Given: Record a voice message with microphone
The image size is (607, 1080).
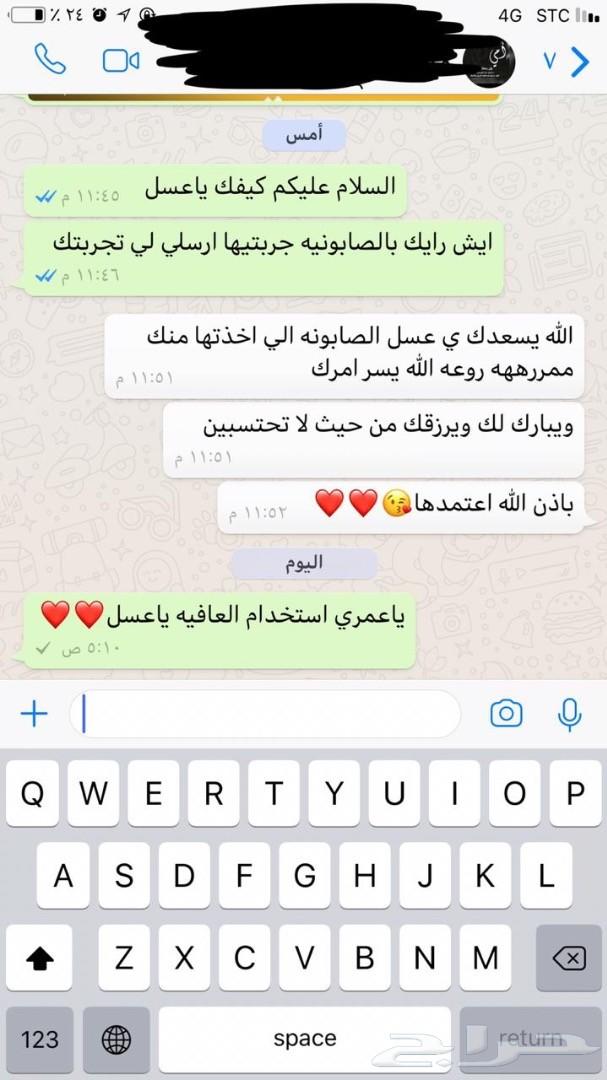Looking at the screenshot, I should (x=569, y=714).
